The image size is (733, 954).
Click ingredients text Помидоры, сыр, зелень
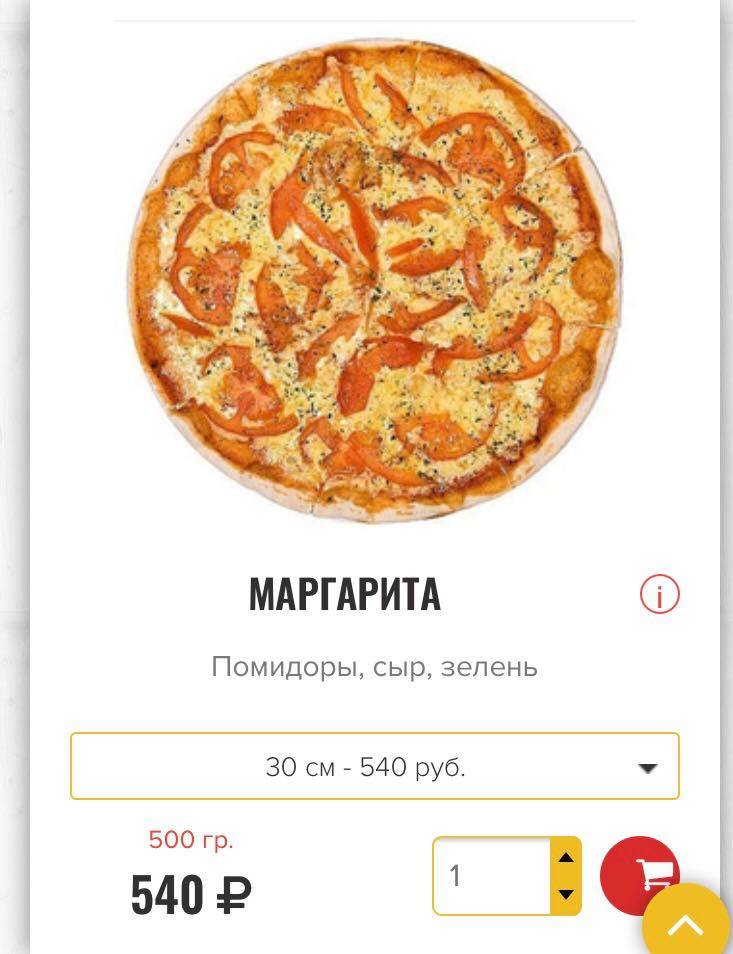click(x=374, y=666)
